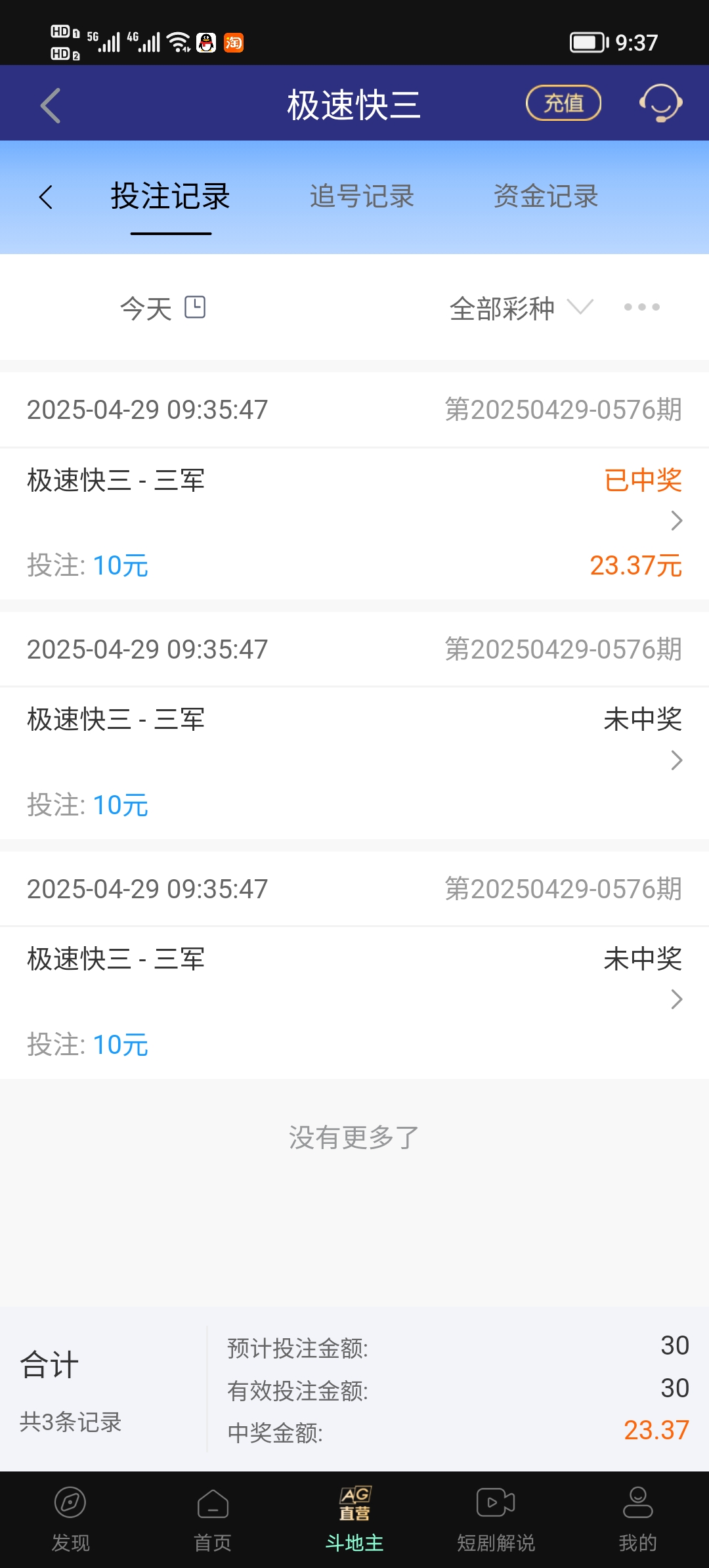Tap the 充值 recharge button
Screen dimensions: 709x1568
pyautogui.click(x=563, y=102)
